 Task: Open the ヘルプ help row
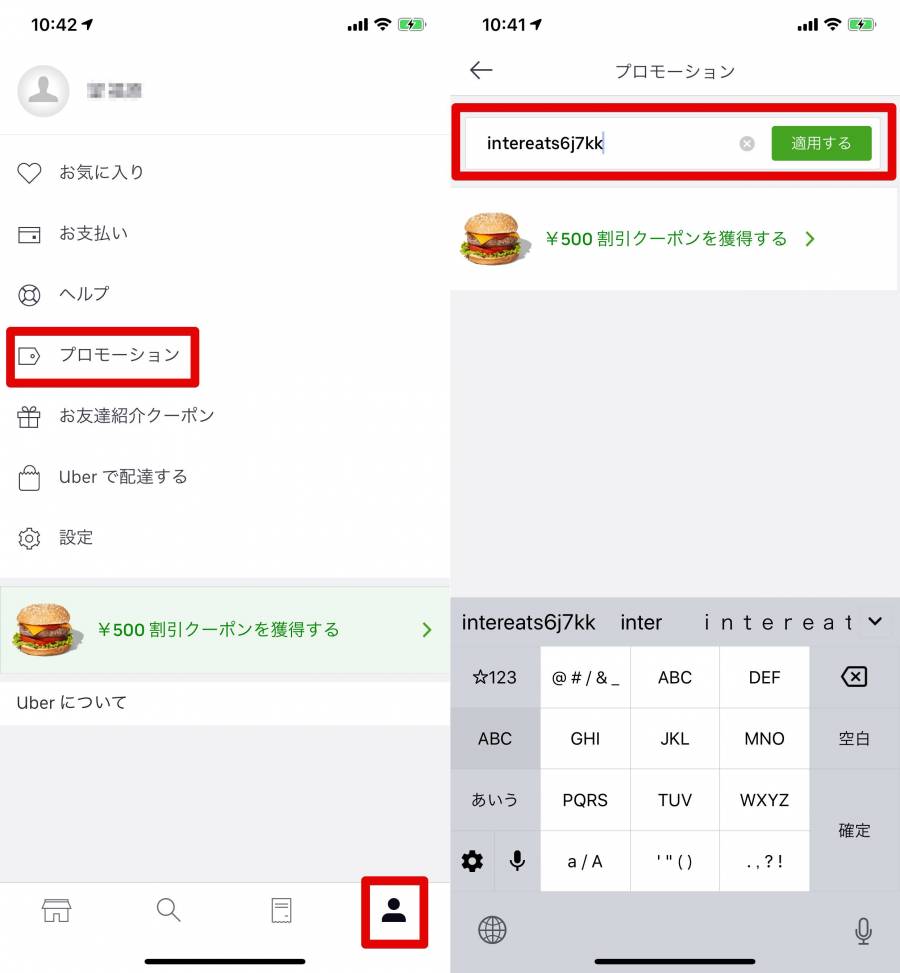coord(83,294)
